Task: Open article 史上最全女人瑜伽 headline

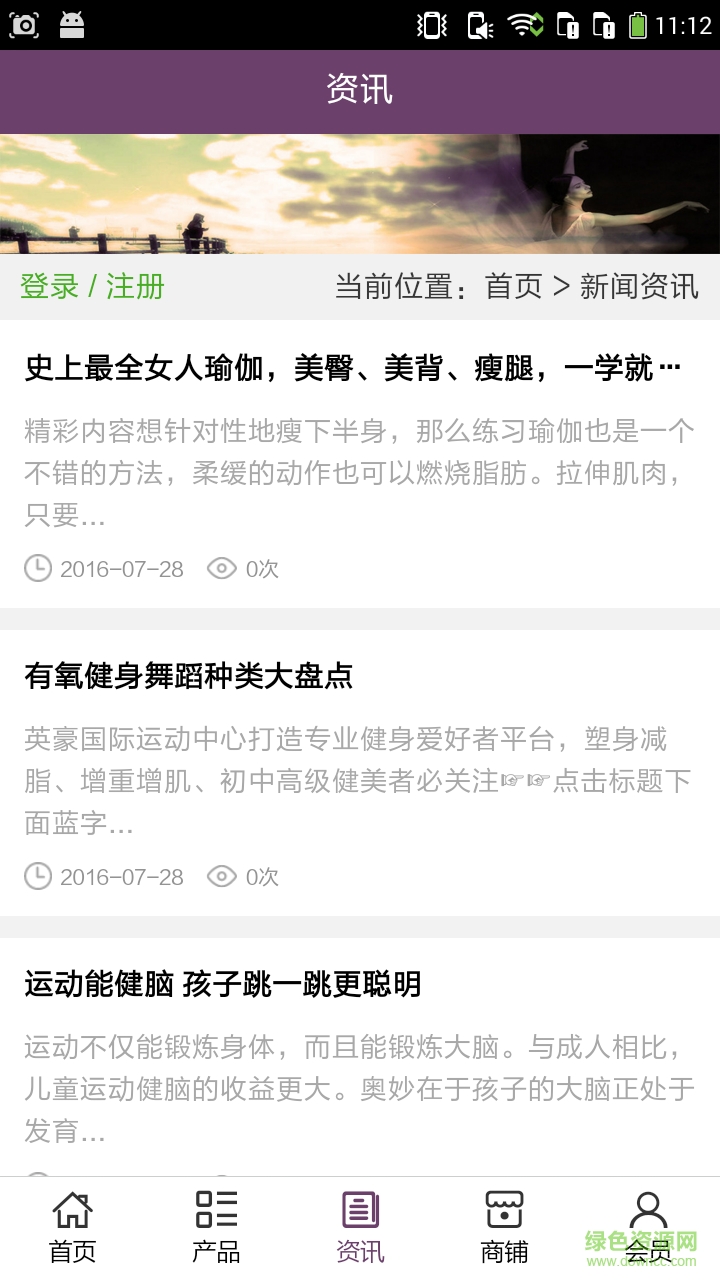Action: (350, 368)
